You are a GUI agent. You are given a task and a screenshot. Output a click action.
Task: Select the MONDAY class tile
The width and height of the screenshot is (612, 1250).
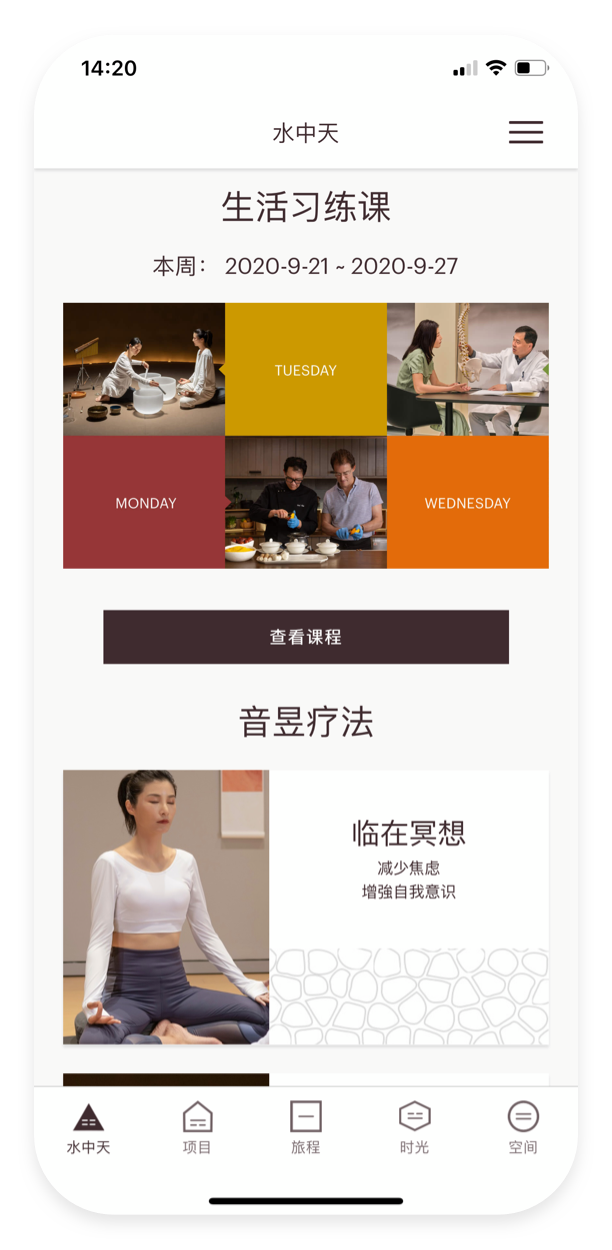pos(145,503)
